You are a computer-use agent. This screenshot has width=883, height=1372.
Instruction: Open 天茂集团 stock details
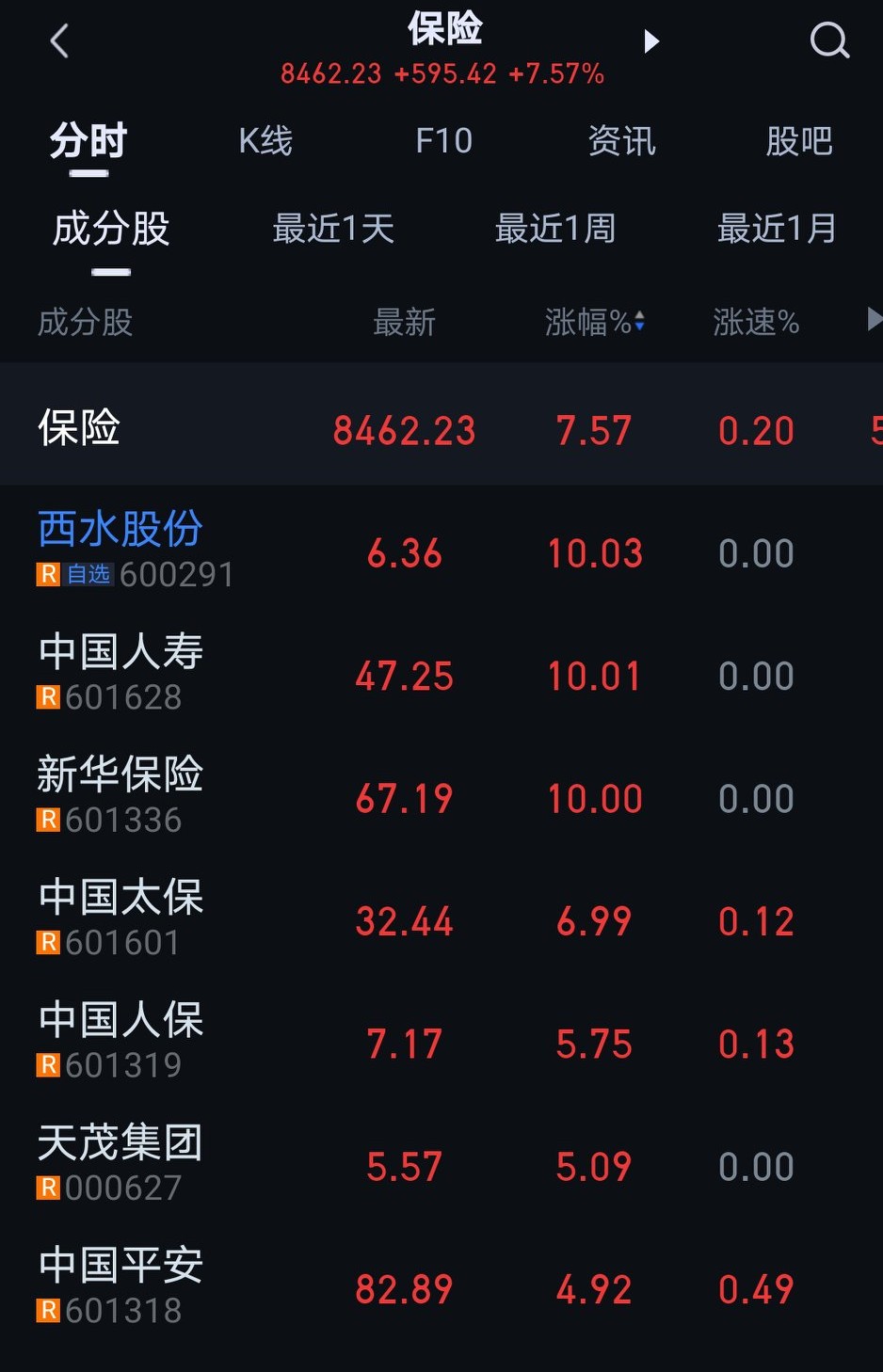[120, 1143]
